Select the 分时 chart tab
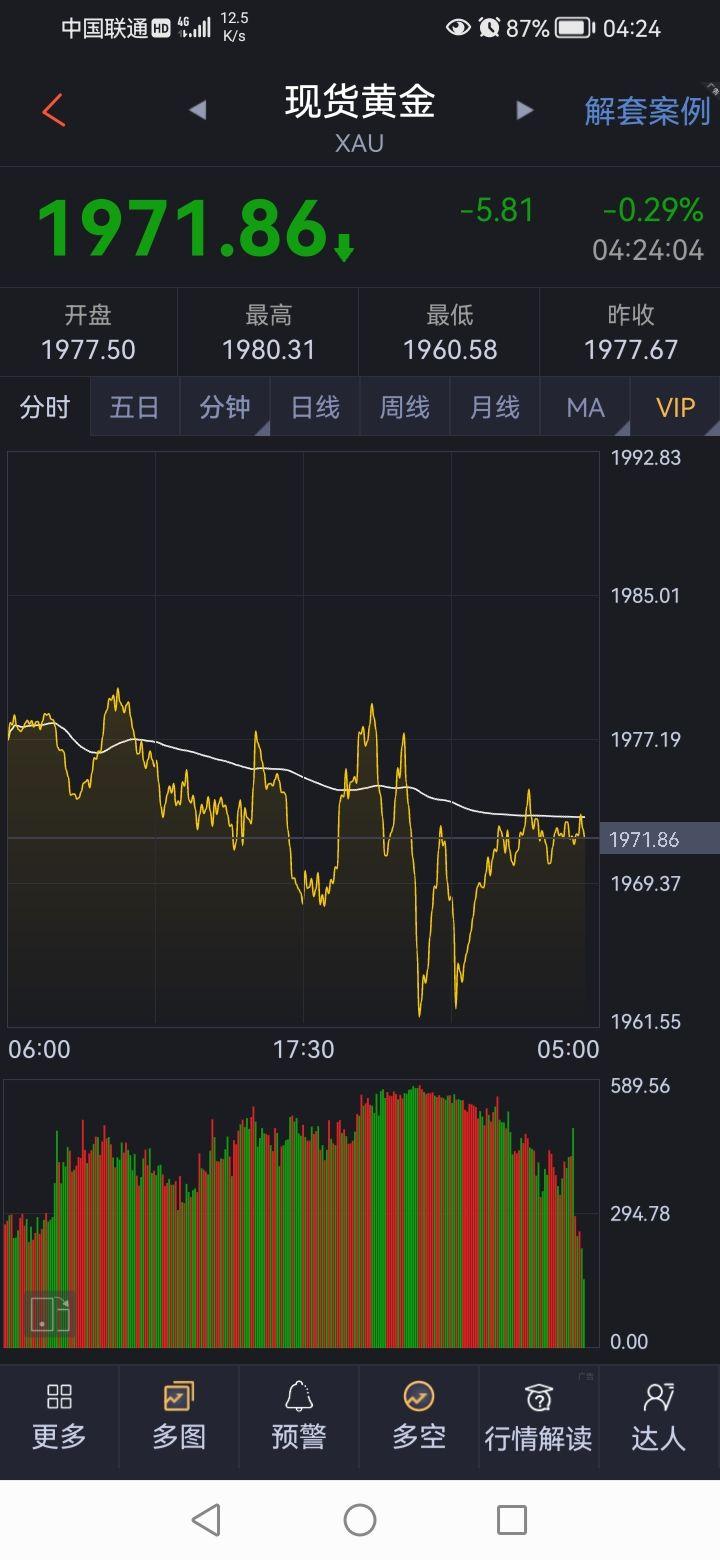 [45, 407]
